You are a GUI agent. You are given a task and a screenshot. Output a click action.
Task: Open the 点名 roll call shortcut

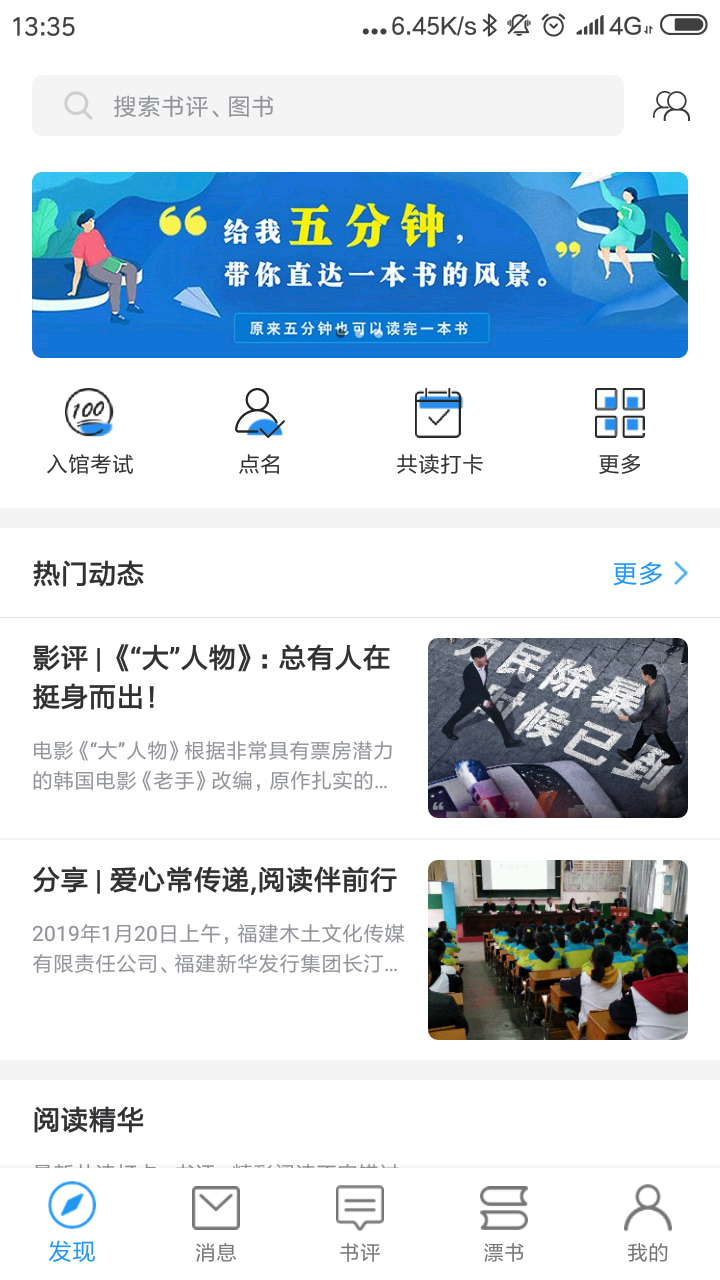(x=260, y=432)
